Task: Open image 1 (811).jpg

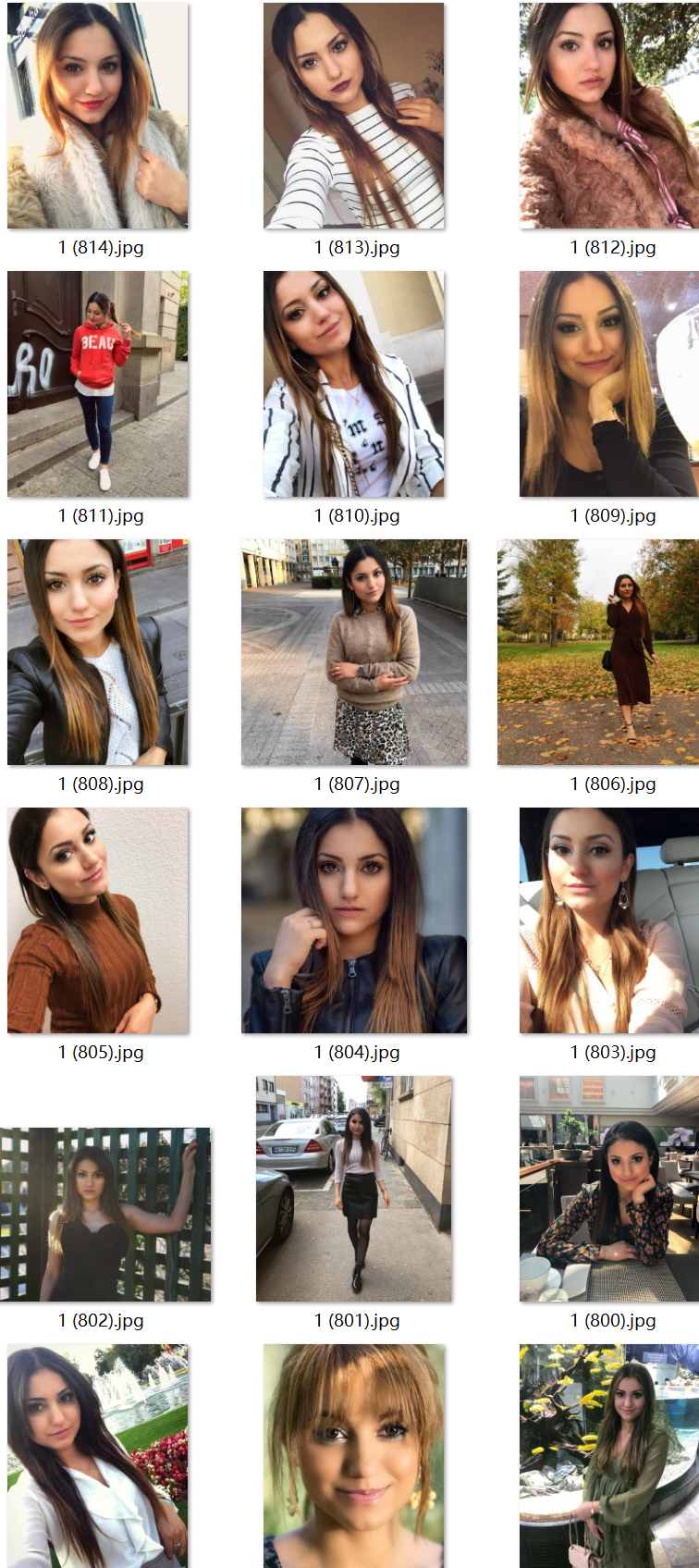Action: point(98,384)
